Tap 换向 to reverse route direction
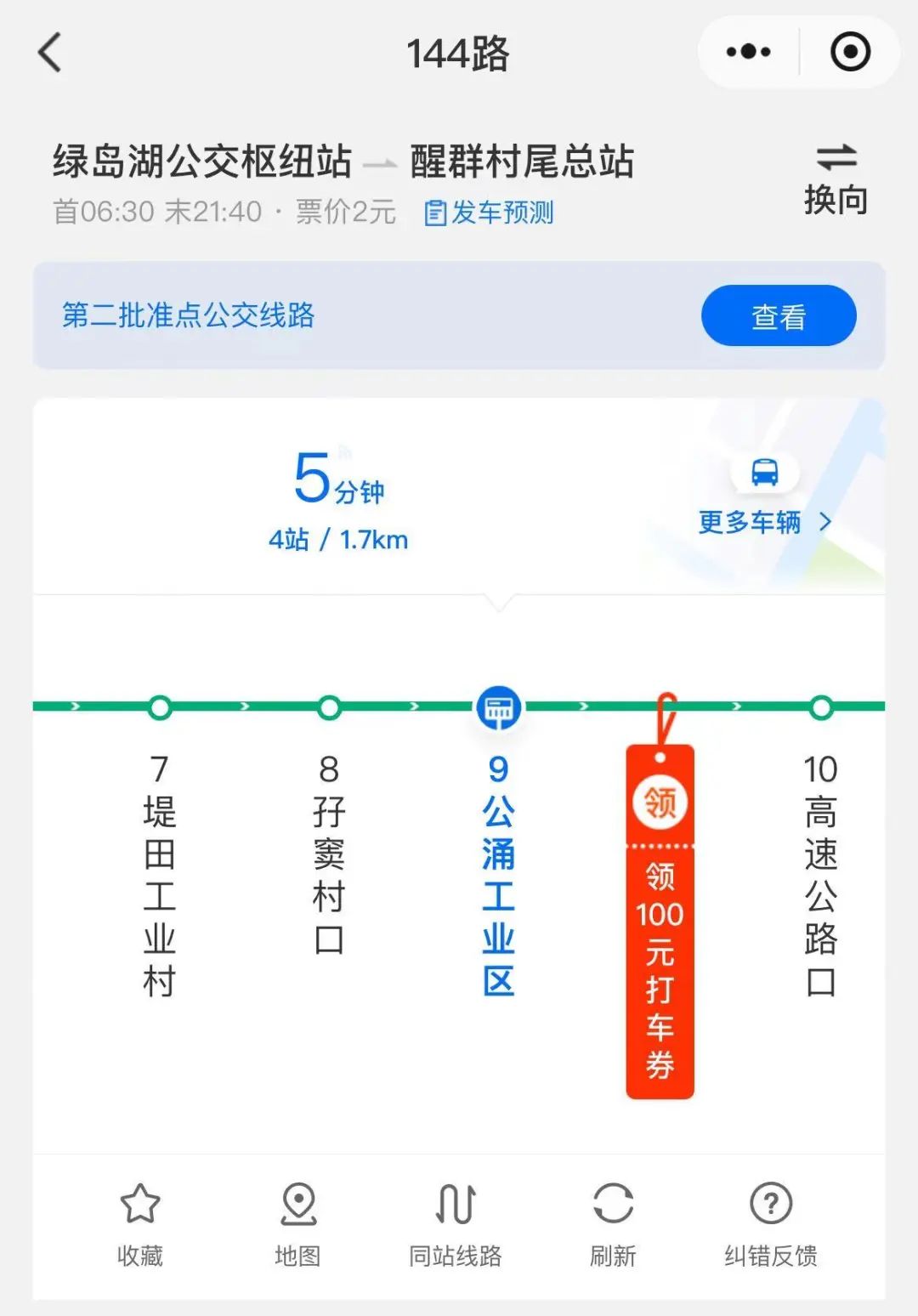The height and width of the screenshot is (1316, 918). [836, 180]
